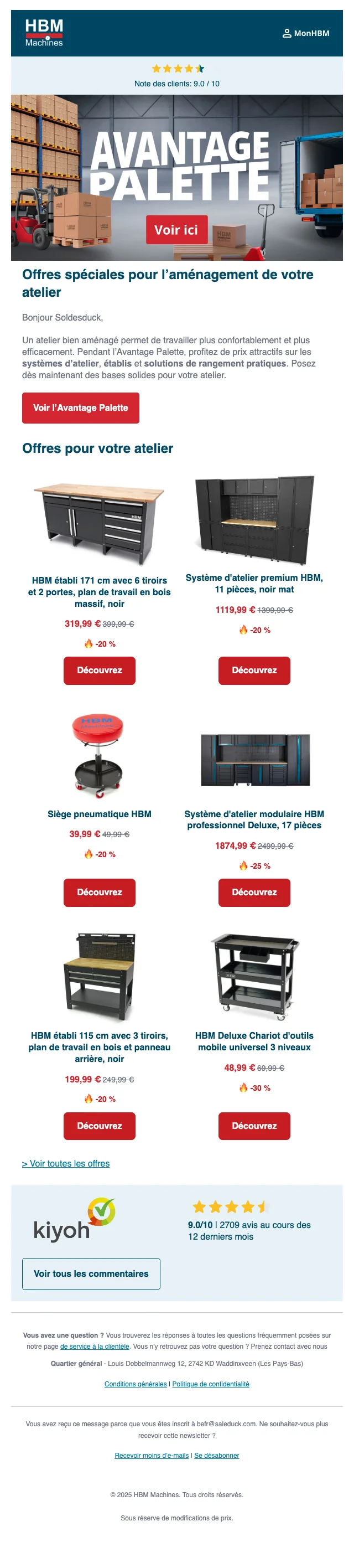This screenshot has height=1568, width=354.
Task: Open the MonHBM account link
Action: [306, 33]
